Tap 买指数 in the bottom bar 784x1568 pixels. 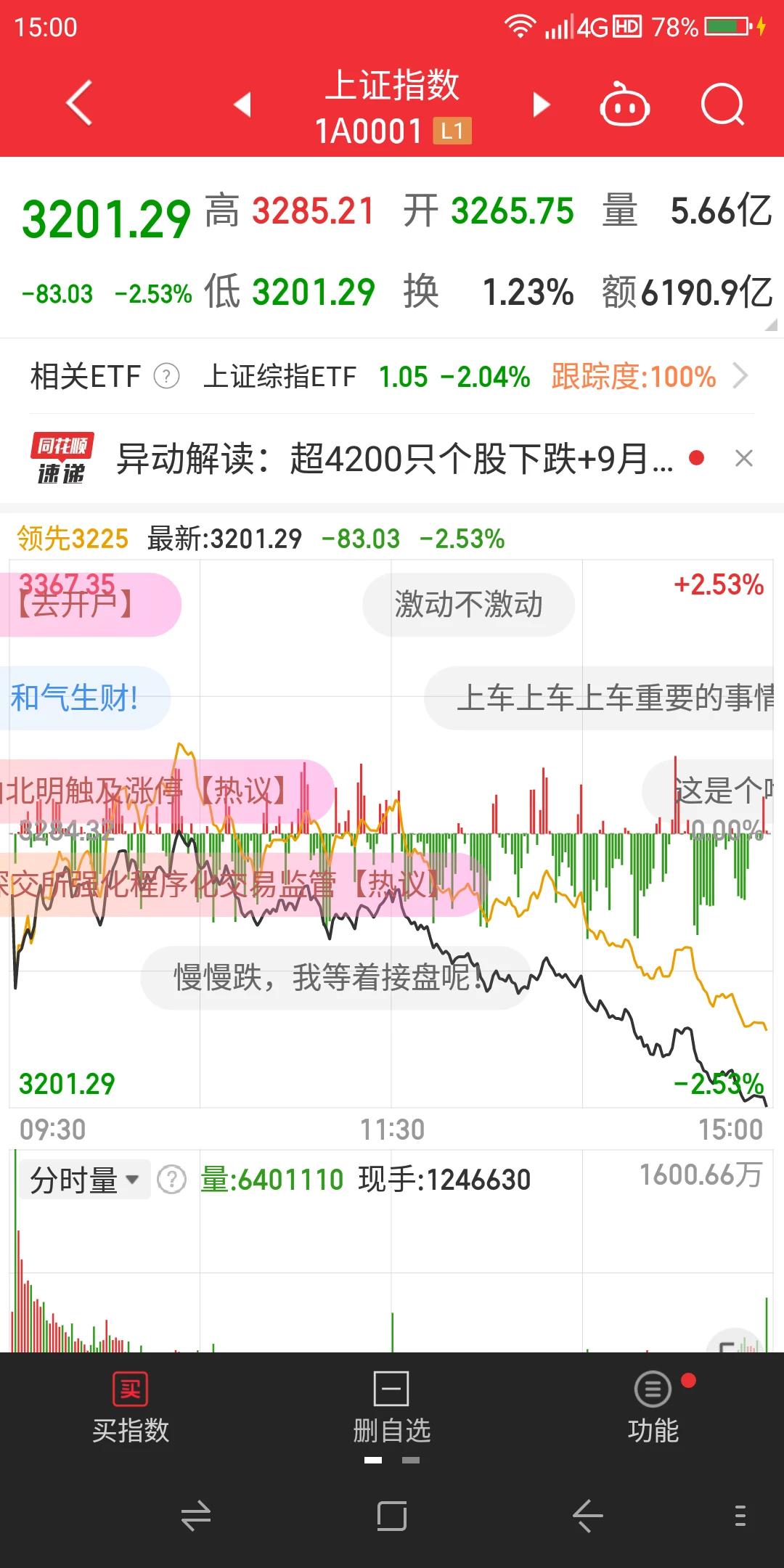131,1408
